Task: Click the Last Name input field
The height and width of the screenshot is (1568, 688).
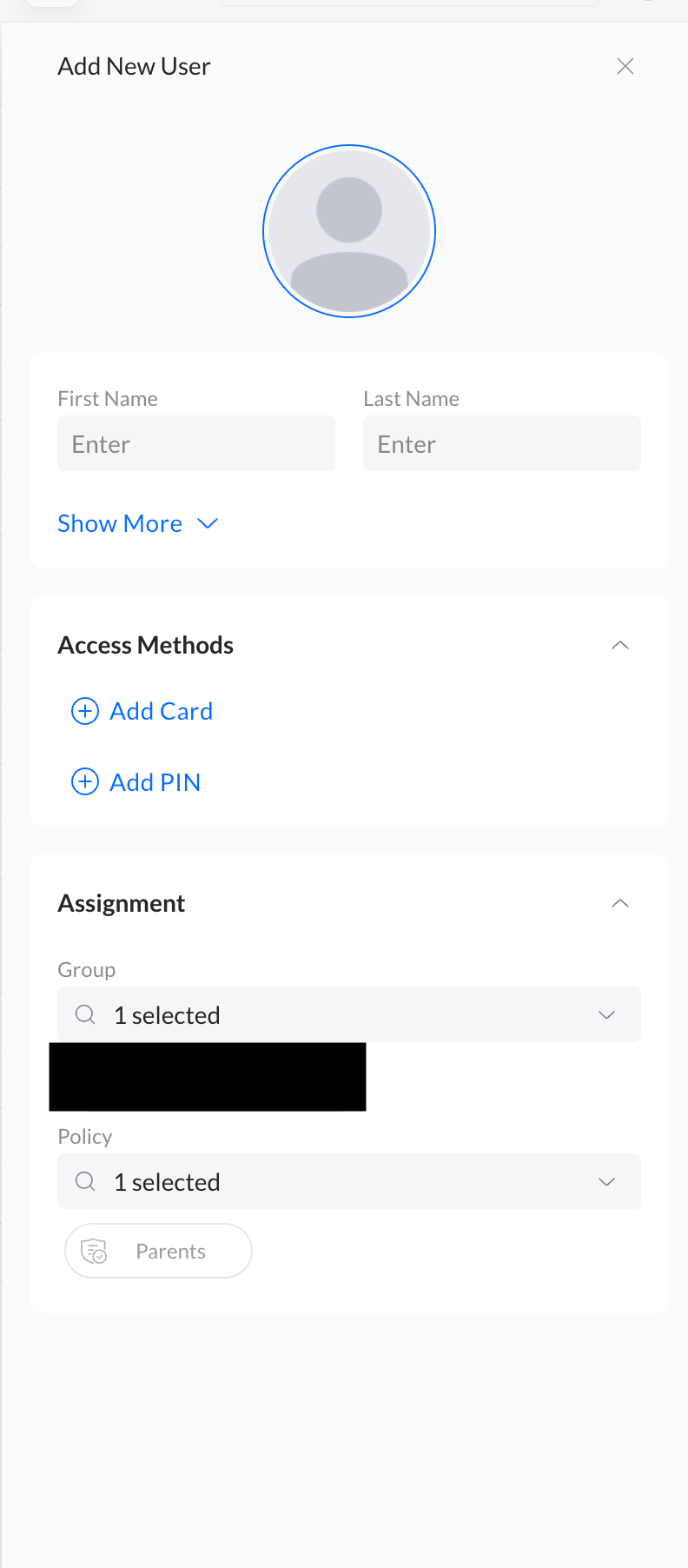Action: coord(501,443)
